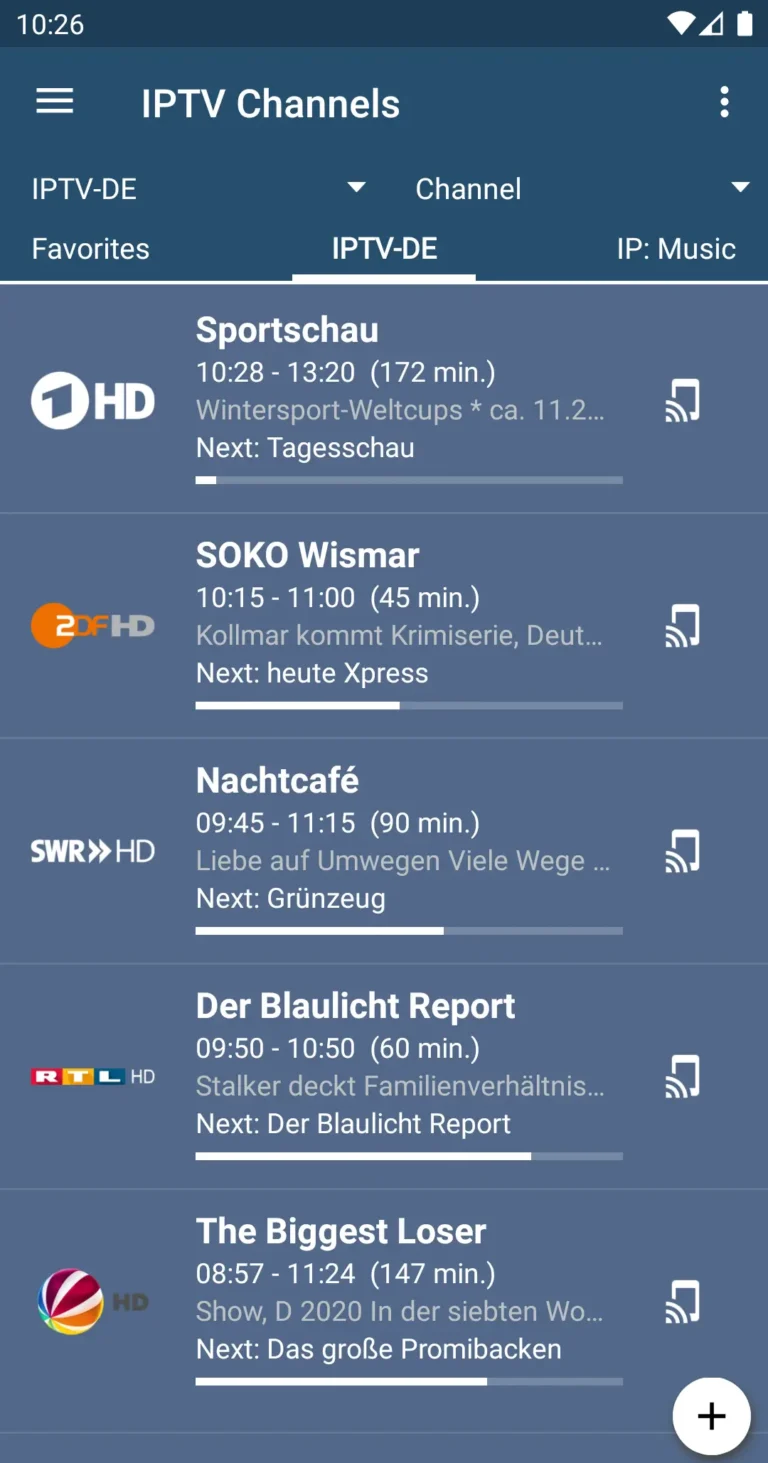Tap the Nachtcafé playback progress bar

409,930
